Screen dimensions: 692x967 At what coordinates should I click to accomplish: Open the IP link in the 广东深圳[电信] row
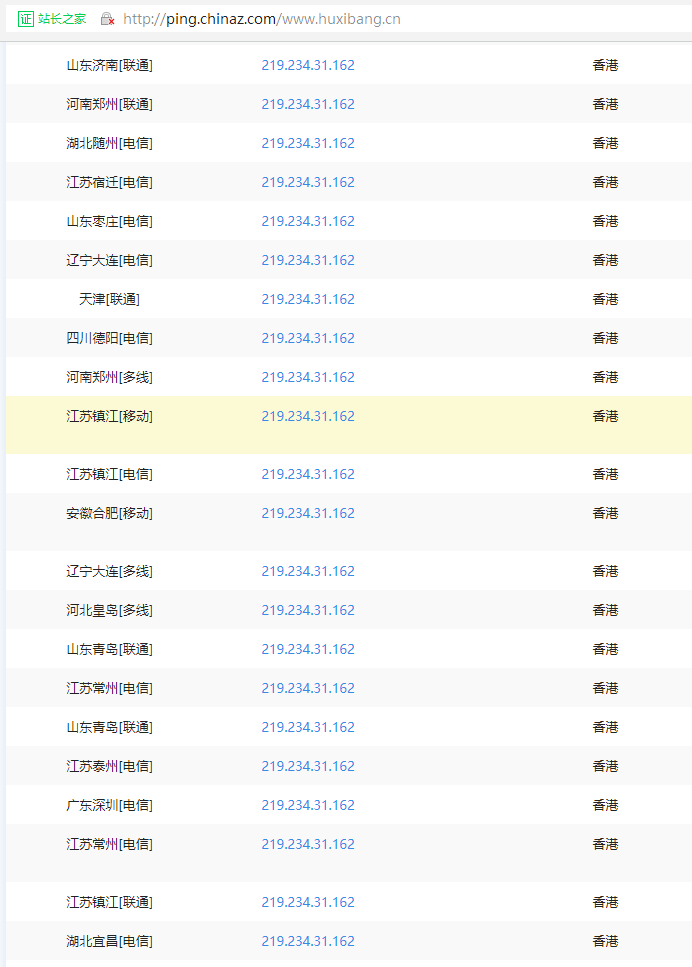308,805
